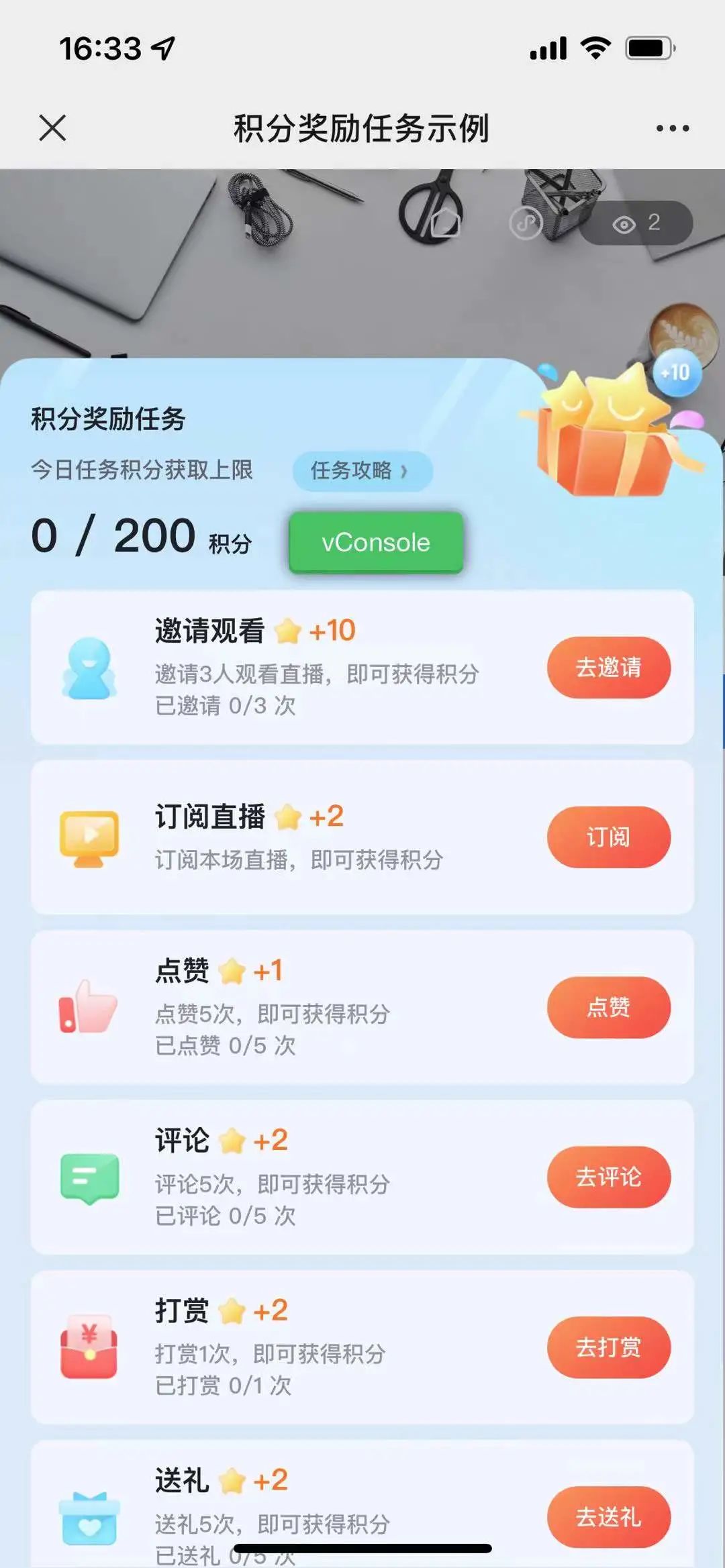The height and width of the screenshot is (1568, 725).
Task: Tap the link icon over the video
Action: point(526,223)
